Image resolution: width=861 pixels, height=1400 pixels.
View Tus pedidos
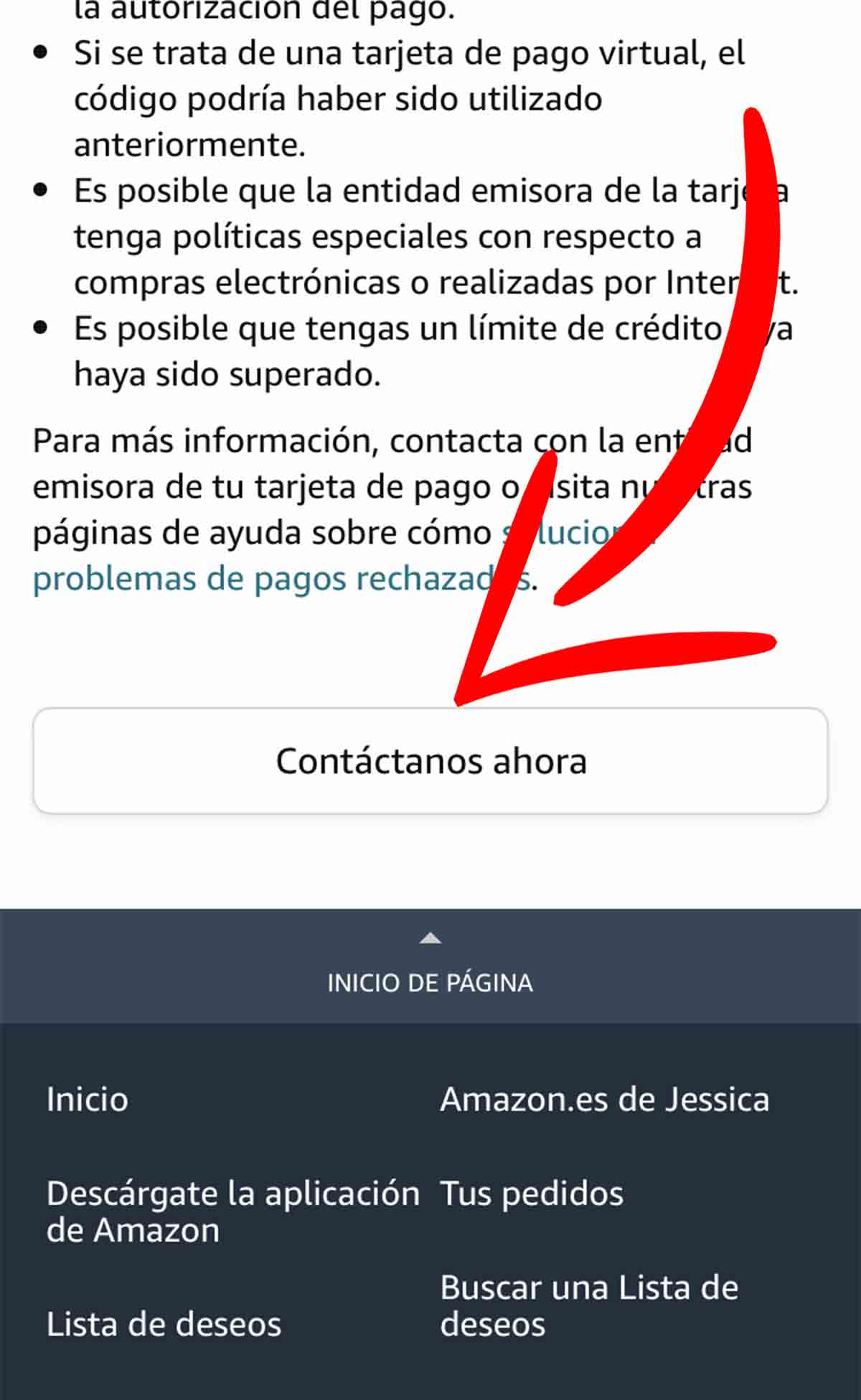532,1194
